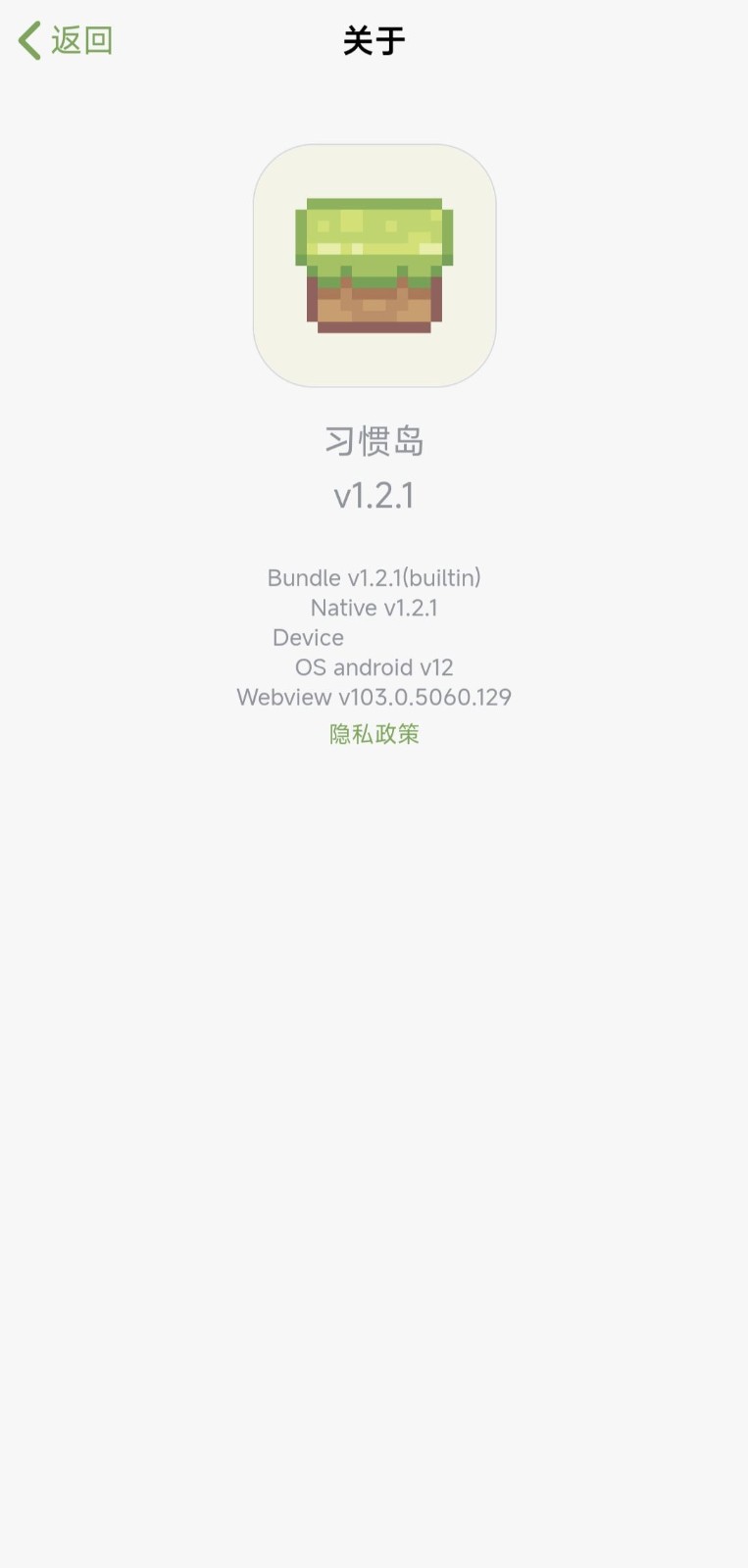Tap the app logo above the version number

point(374,264)
